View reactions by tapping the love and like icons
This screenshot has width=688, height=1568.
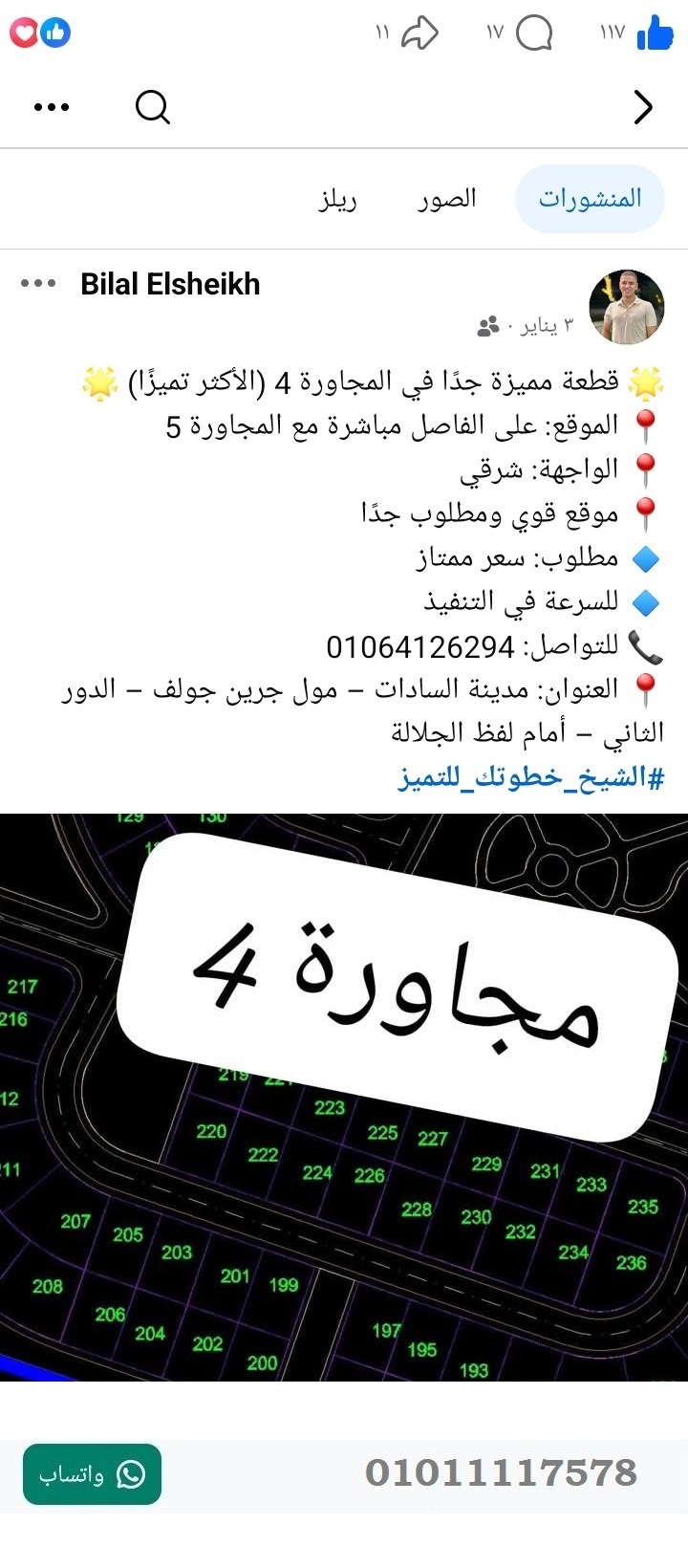[x=38, y=32]
